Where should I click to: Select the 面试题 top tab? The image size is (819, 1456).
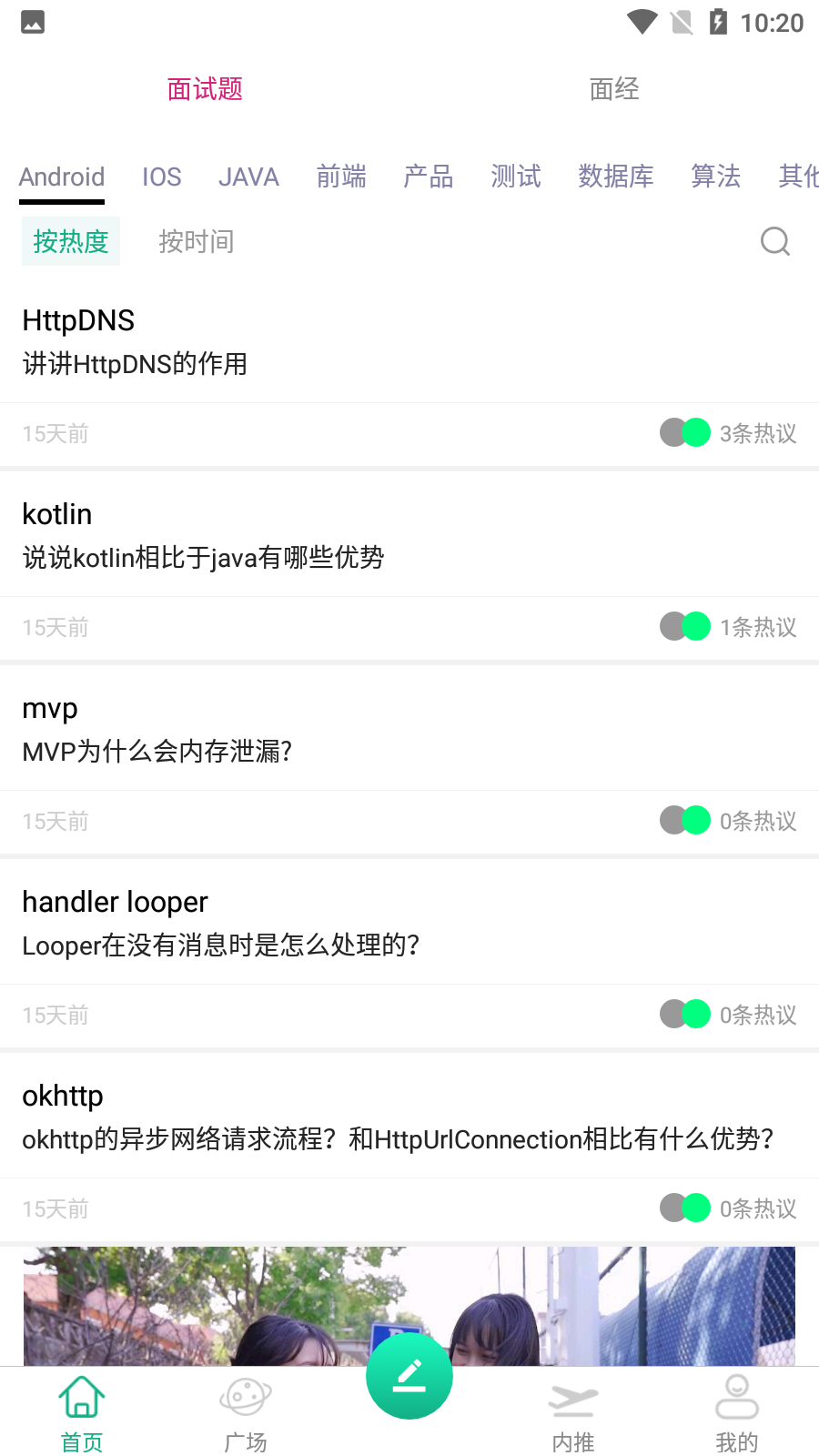click(205, 89)
